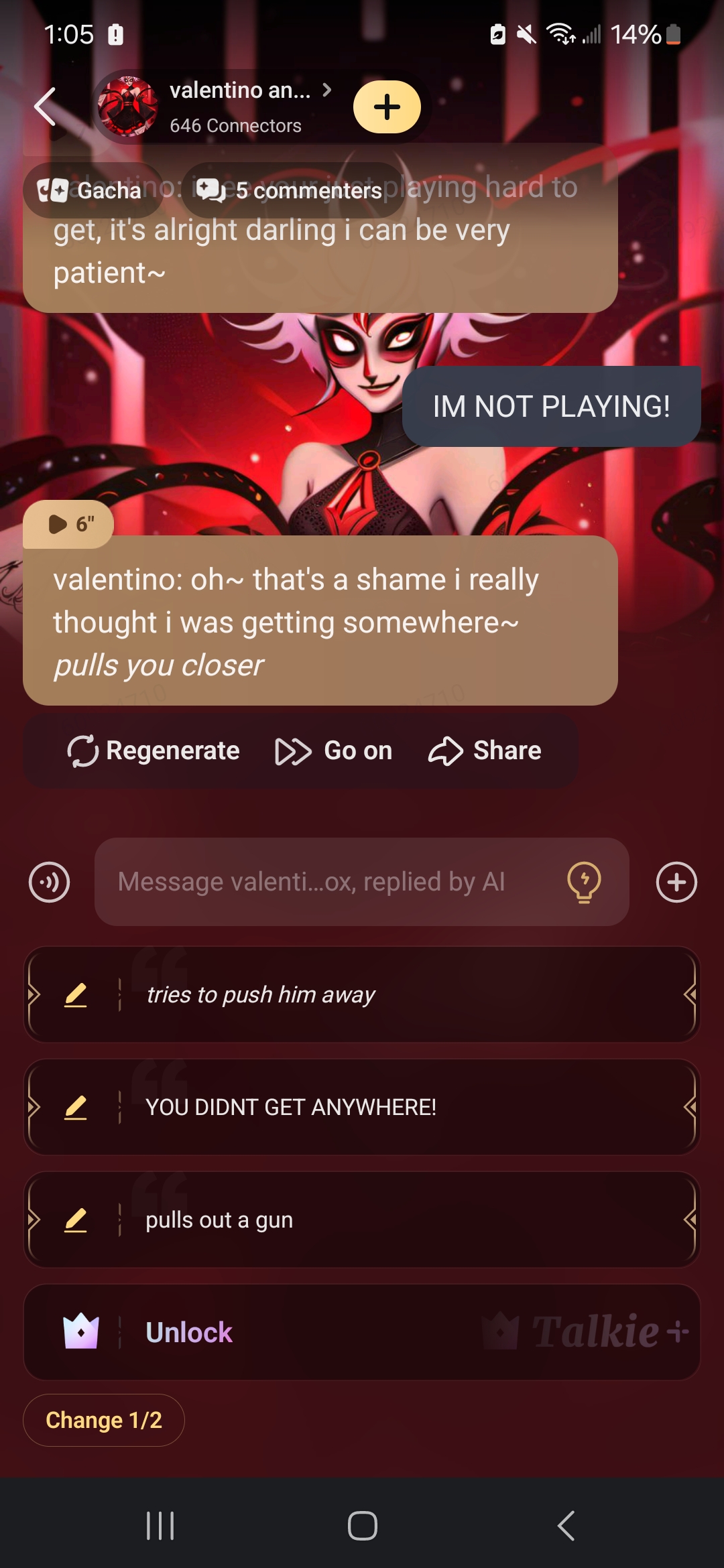Image resolution: width=724 pixels, height=1568 pixels.
Task: Open recent apps from navigation bar
Action: [160, 1526]
